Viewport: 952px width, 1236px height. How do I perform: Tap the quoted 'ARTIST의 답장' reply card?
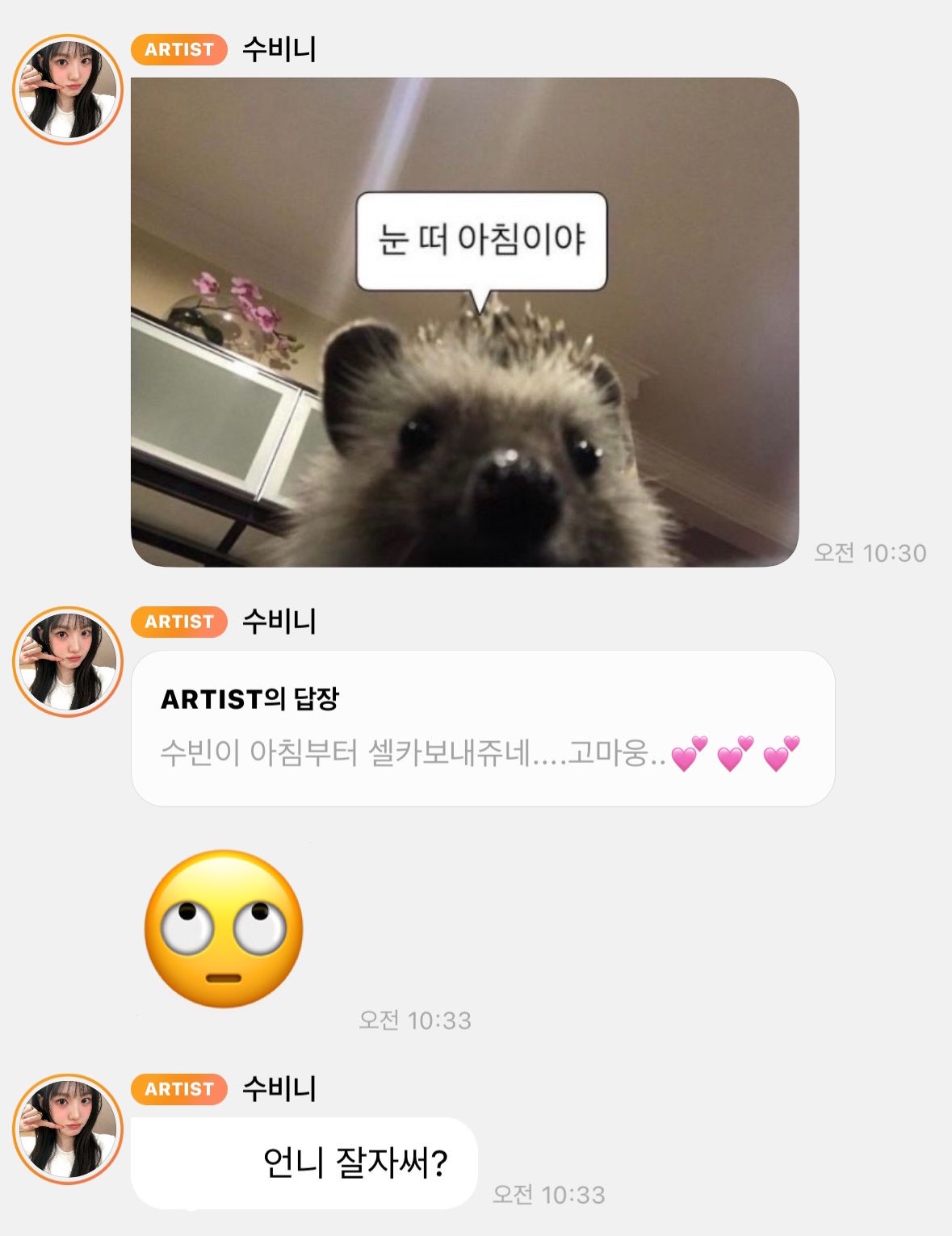pos(482,727)
